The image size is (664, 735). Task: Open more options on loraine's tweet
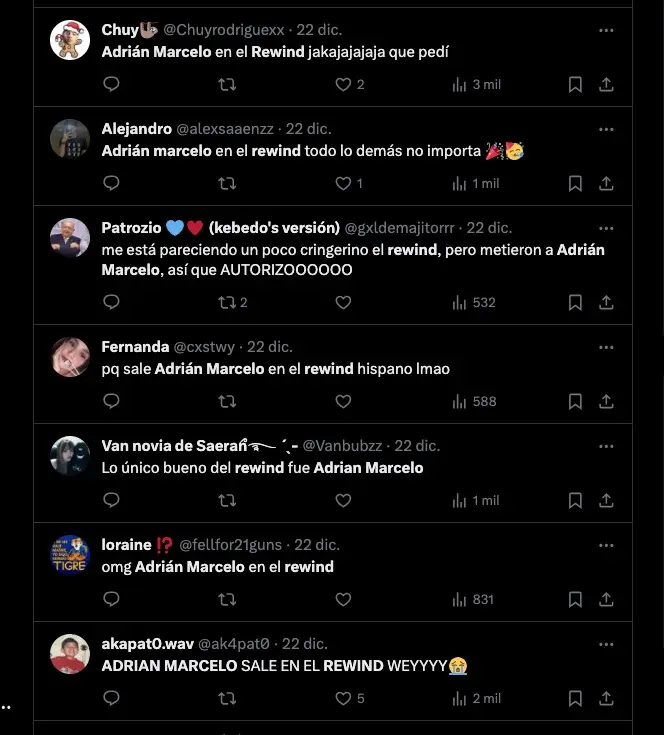[606, 545]
